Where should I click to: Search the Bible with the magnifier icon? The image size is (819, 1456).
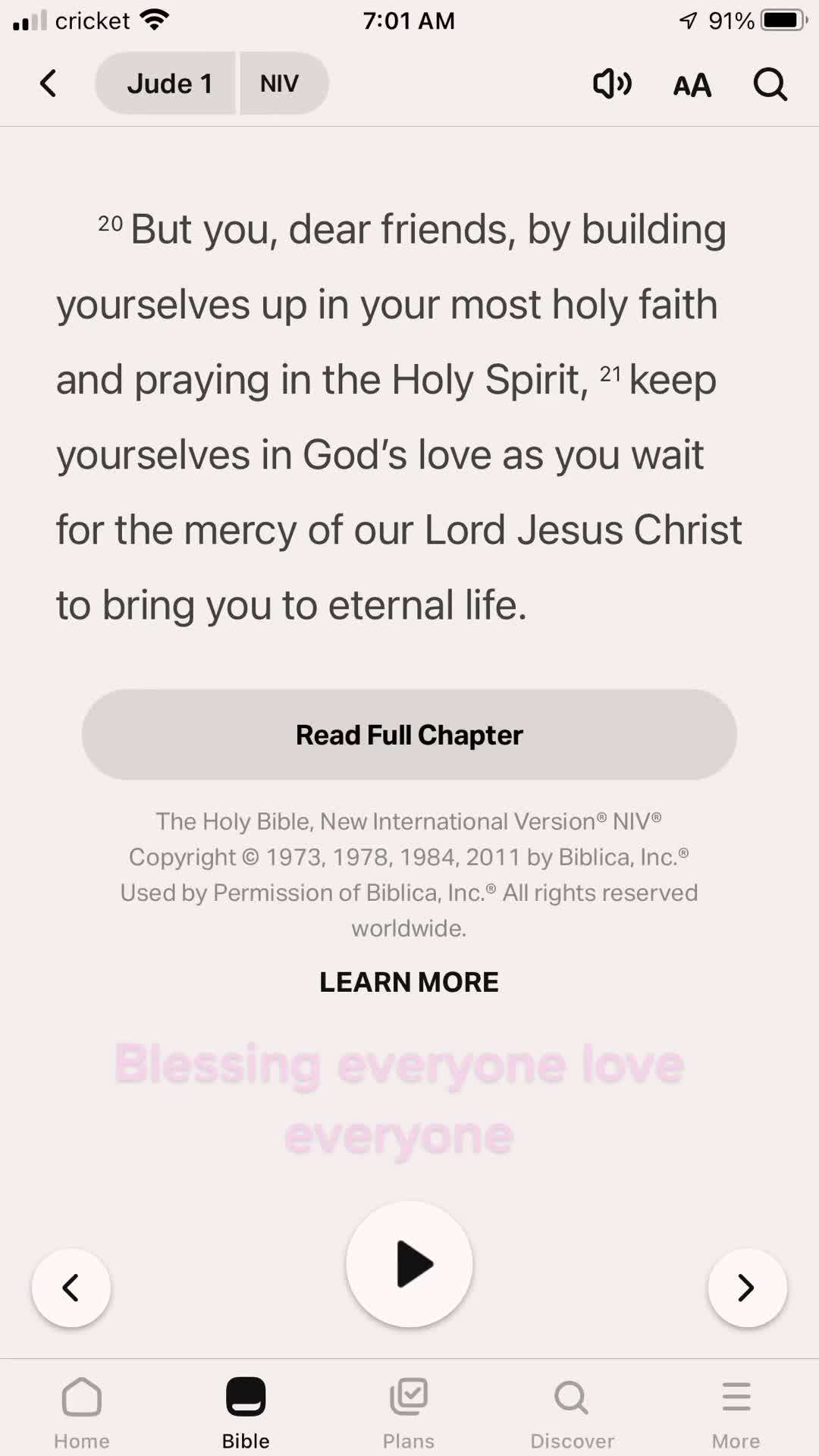(770, 84)
